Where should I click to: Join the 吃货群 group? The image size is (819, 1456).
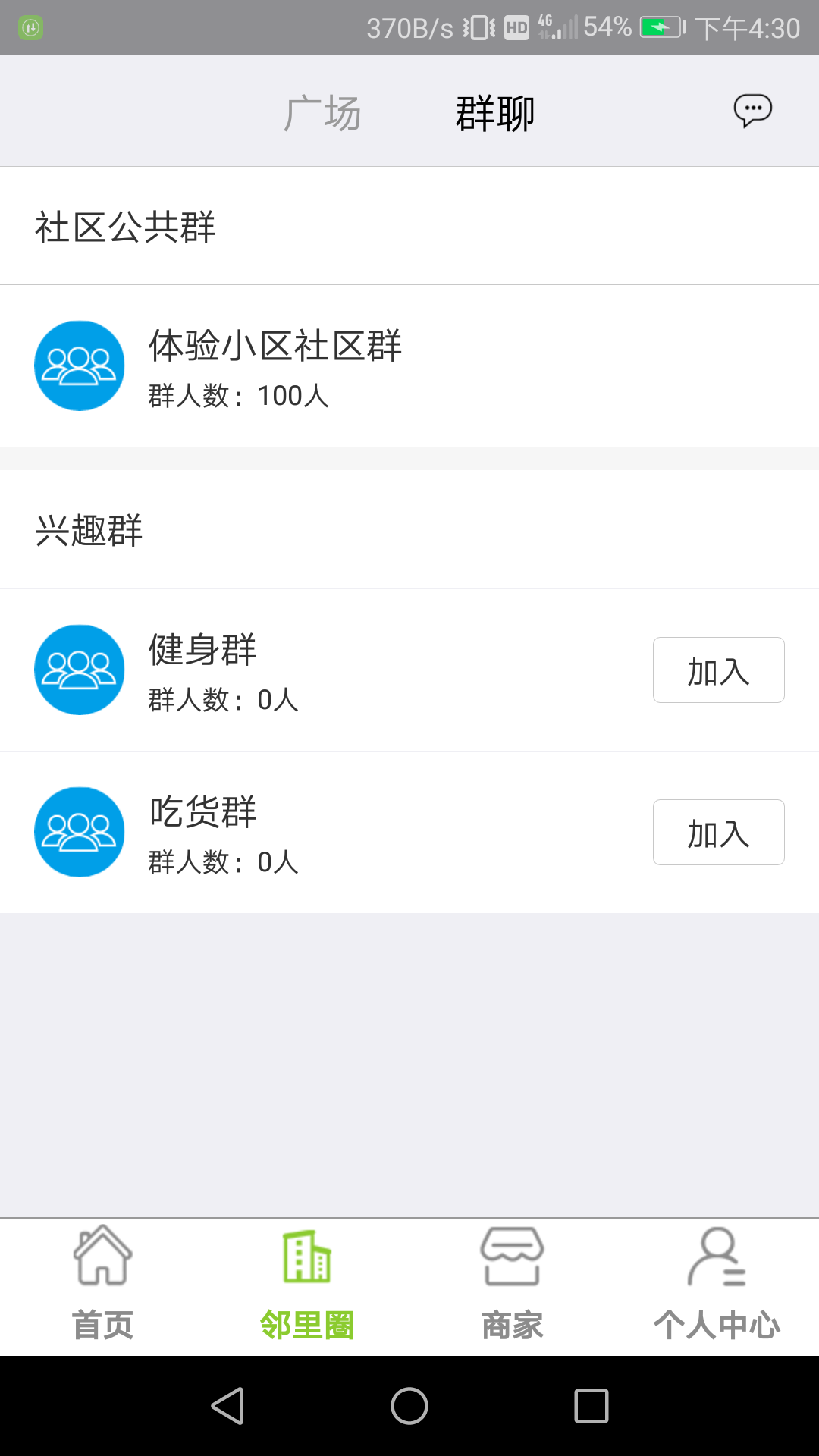[x=718, y=833]
